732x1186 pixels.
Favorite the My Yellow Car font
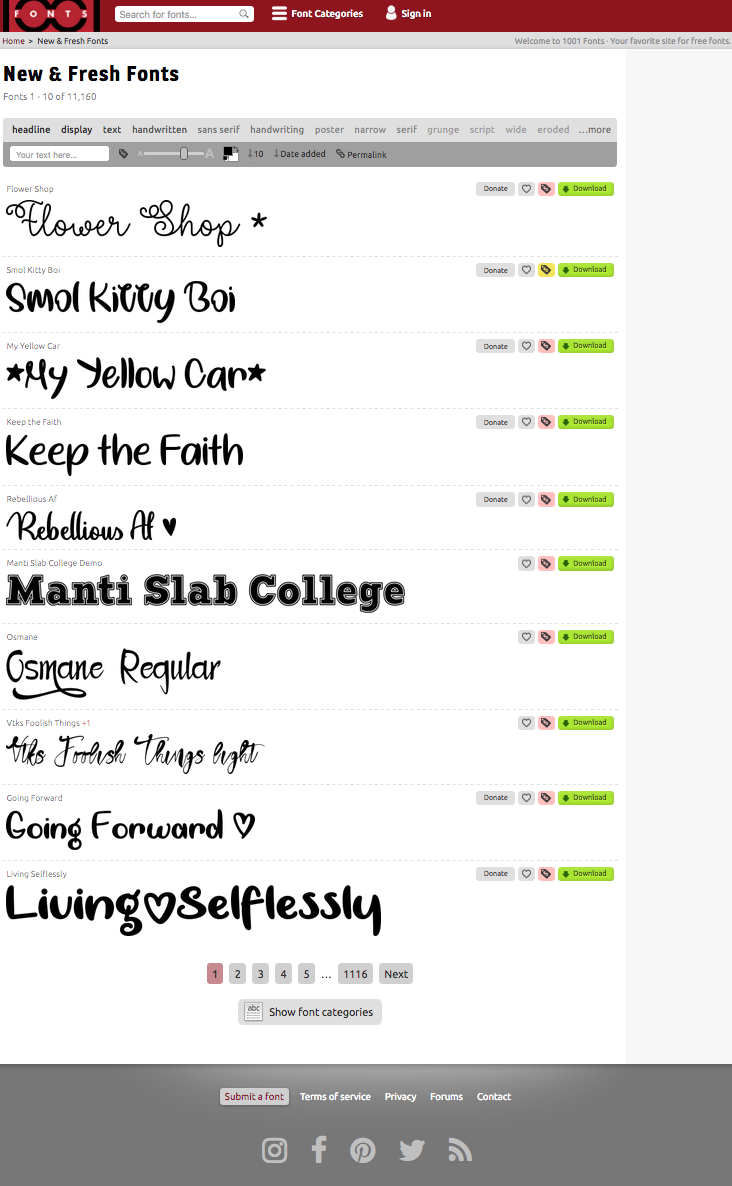(526, 346)
